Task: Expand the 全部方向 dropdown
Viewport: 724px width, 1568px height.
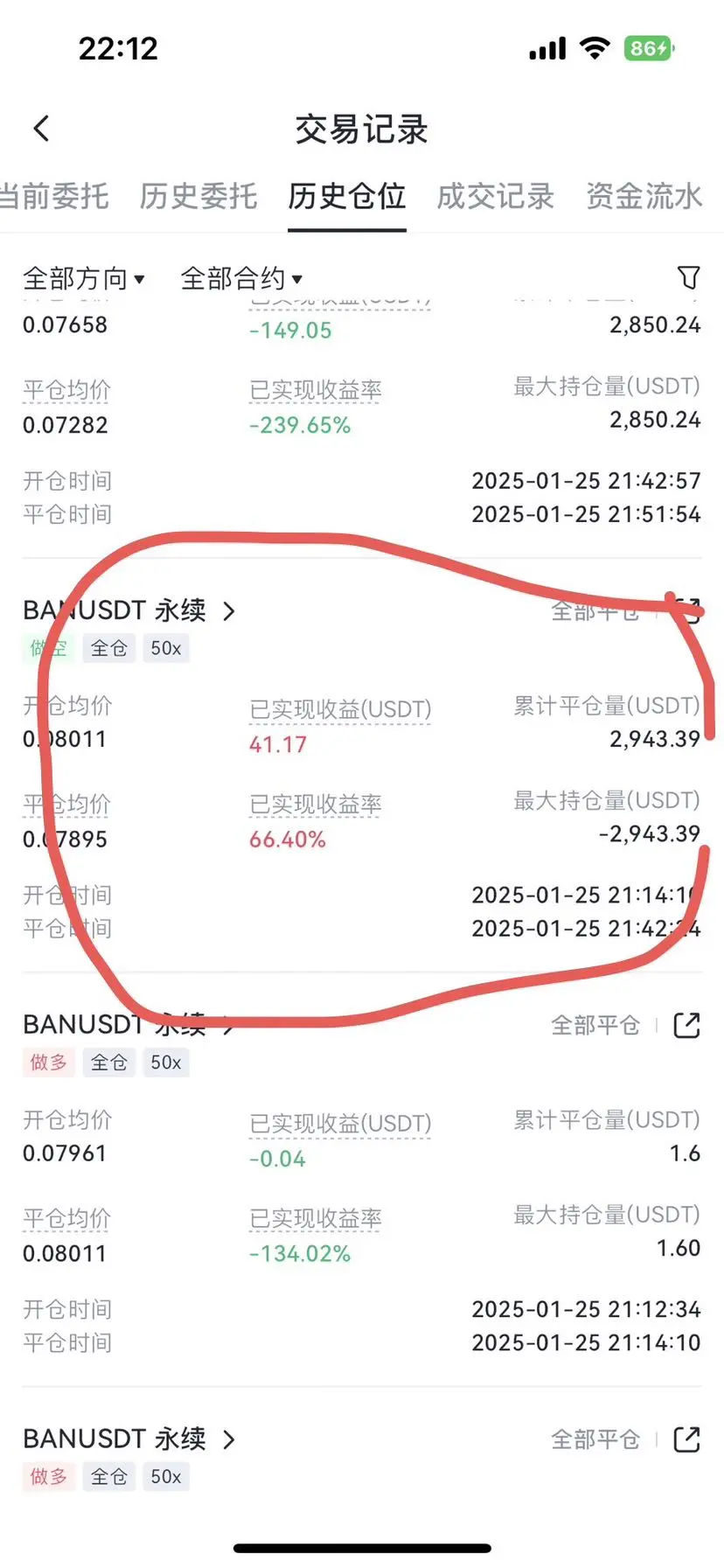Action: [84, 279]
